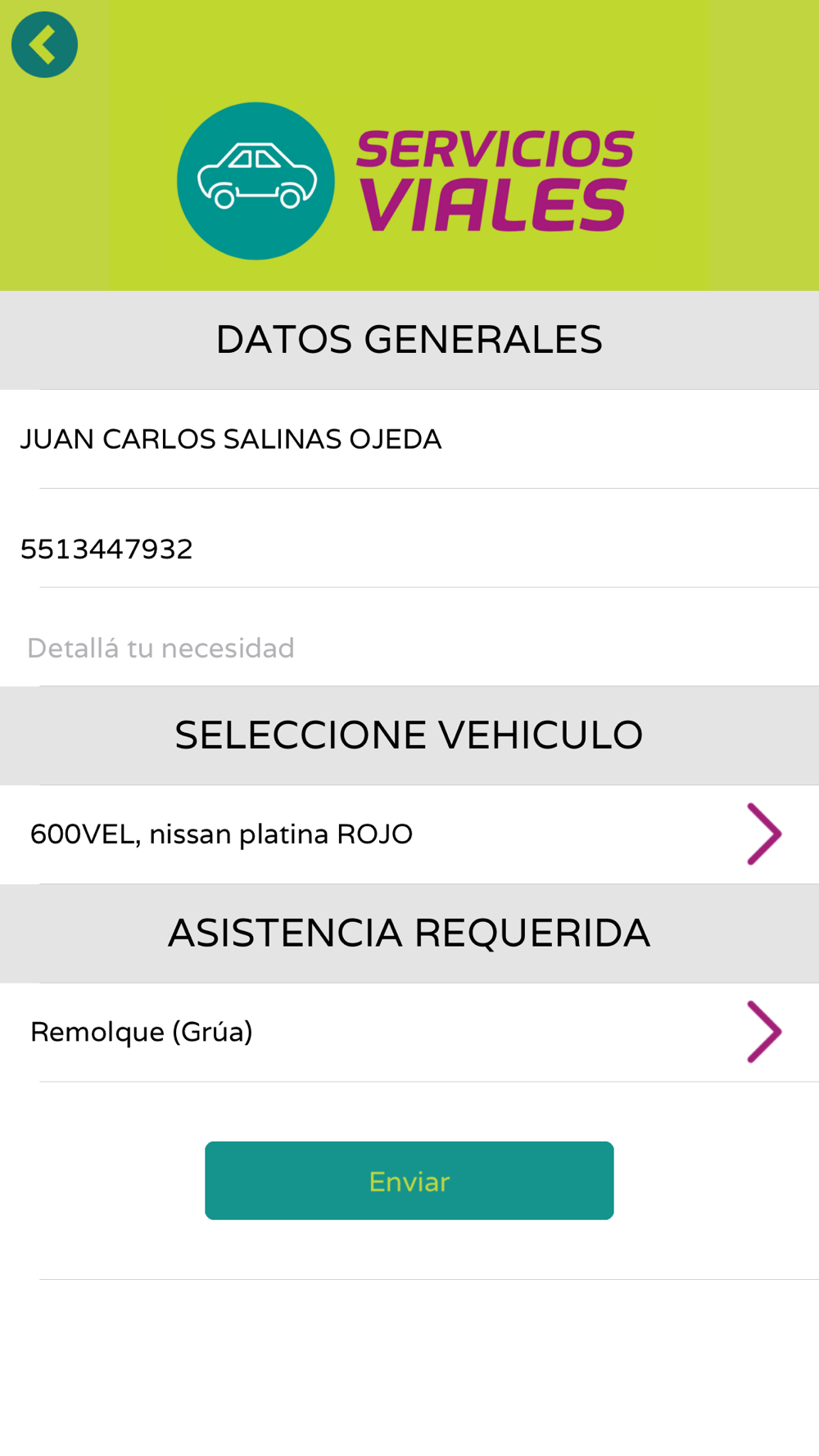819x1456 pixels.
Task: Open the vehicle selector 600VEL nissan platina
Action: [x=409, y=834]
